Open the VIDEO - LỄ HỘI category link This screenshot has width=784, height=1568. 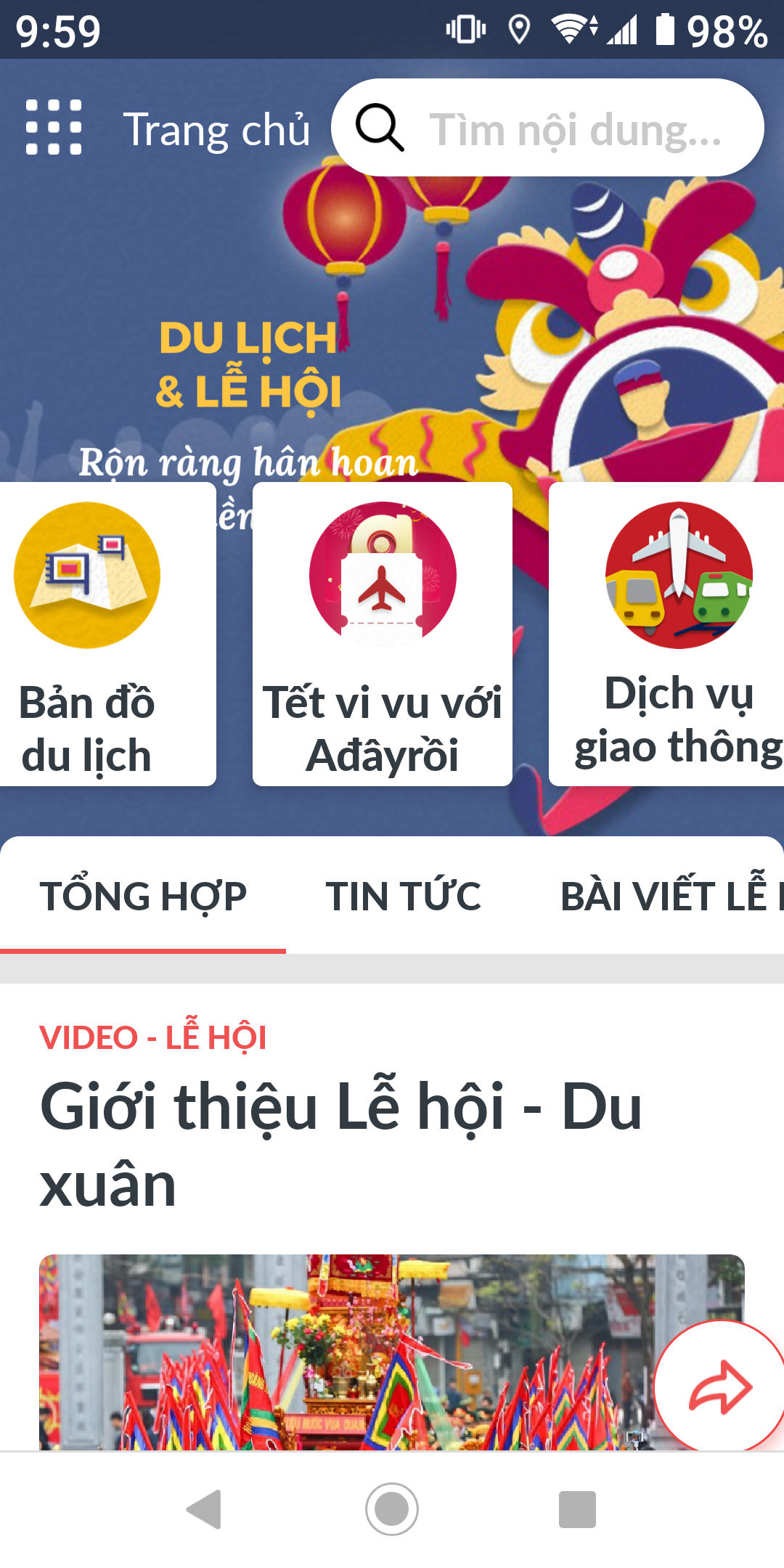point(152,1038)
